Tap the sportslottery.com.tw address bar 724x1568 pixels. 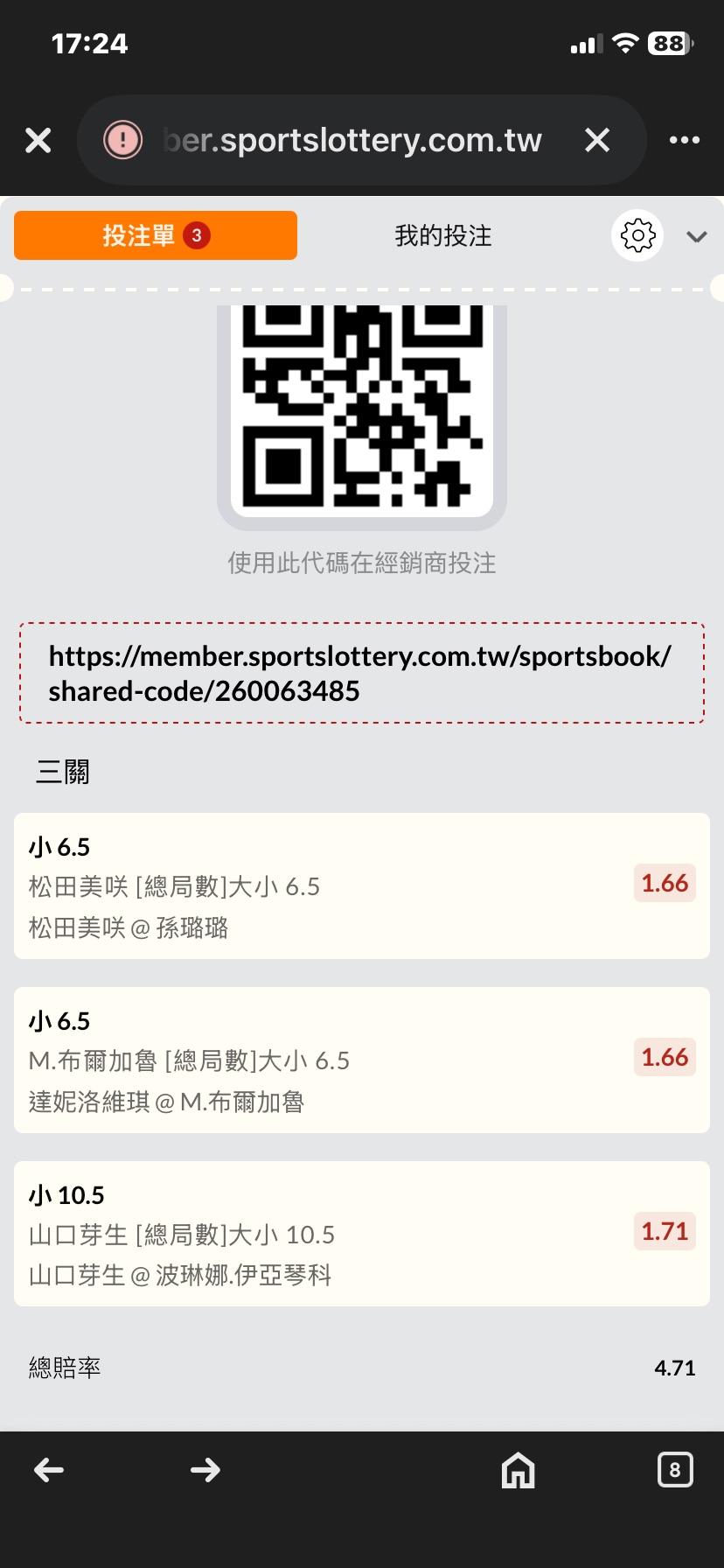tap(352, 140)
